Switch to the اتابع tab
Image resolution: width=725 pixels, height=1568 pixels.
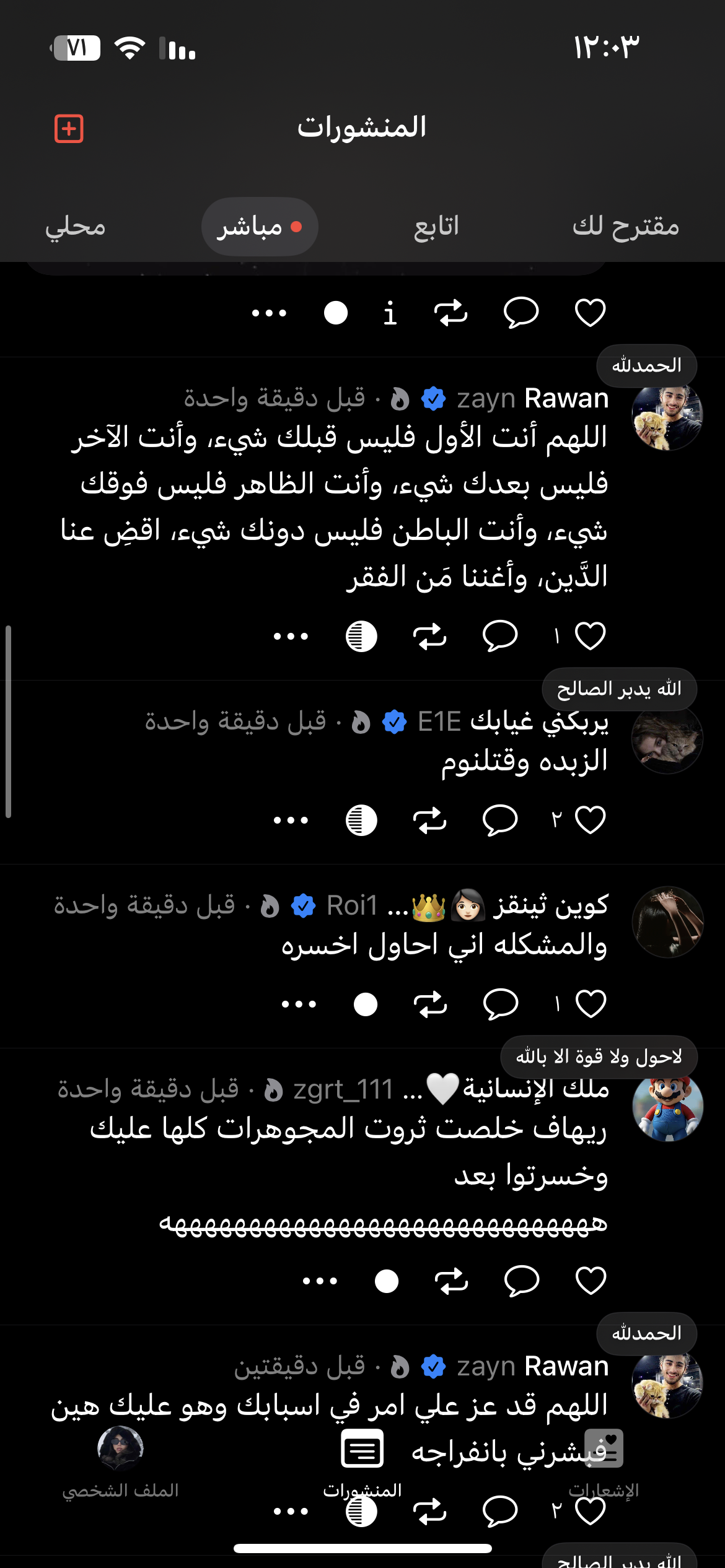point(436,227)
